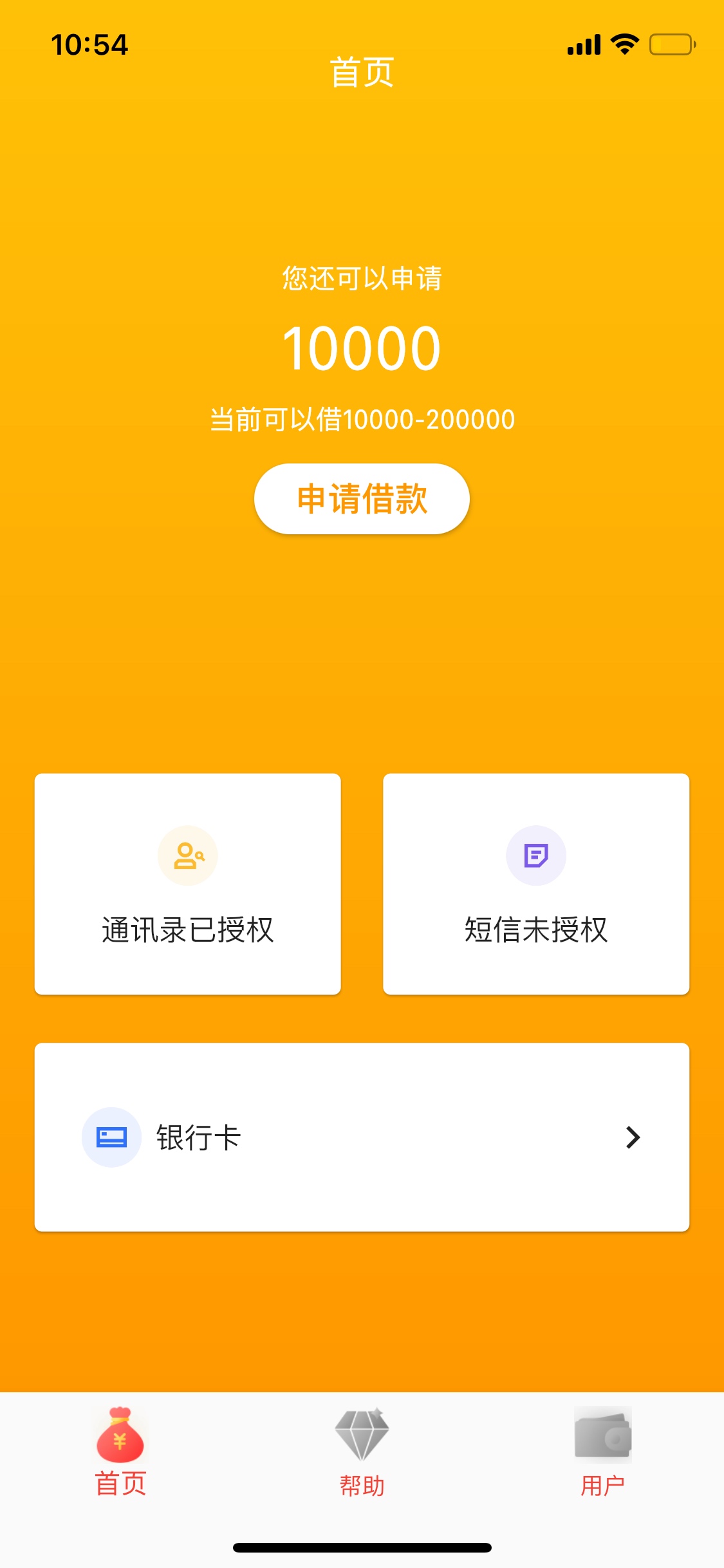
Task: Open the 通讯录已授权 card
Action: [x=187, y=884]
